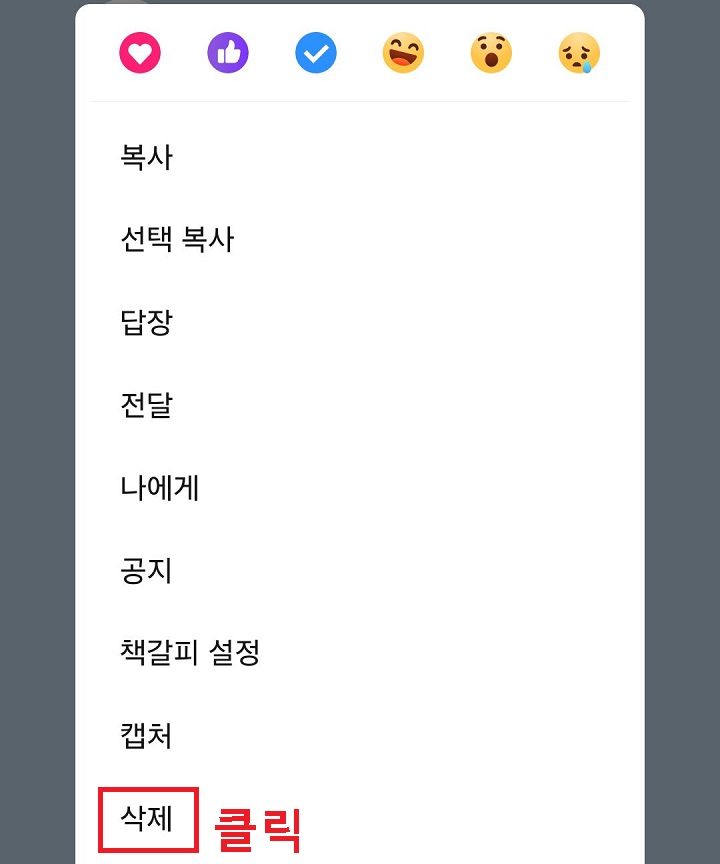Open 선택 복사 for partial copy

(178, 239)
